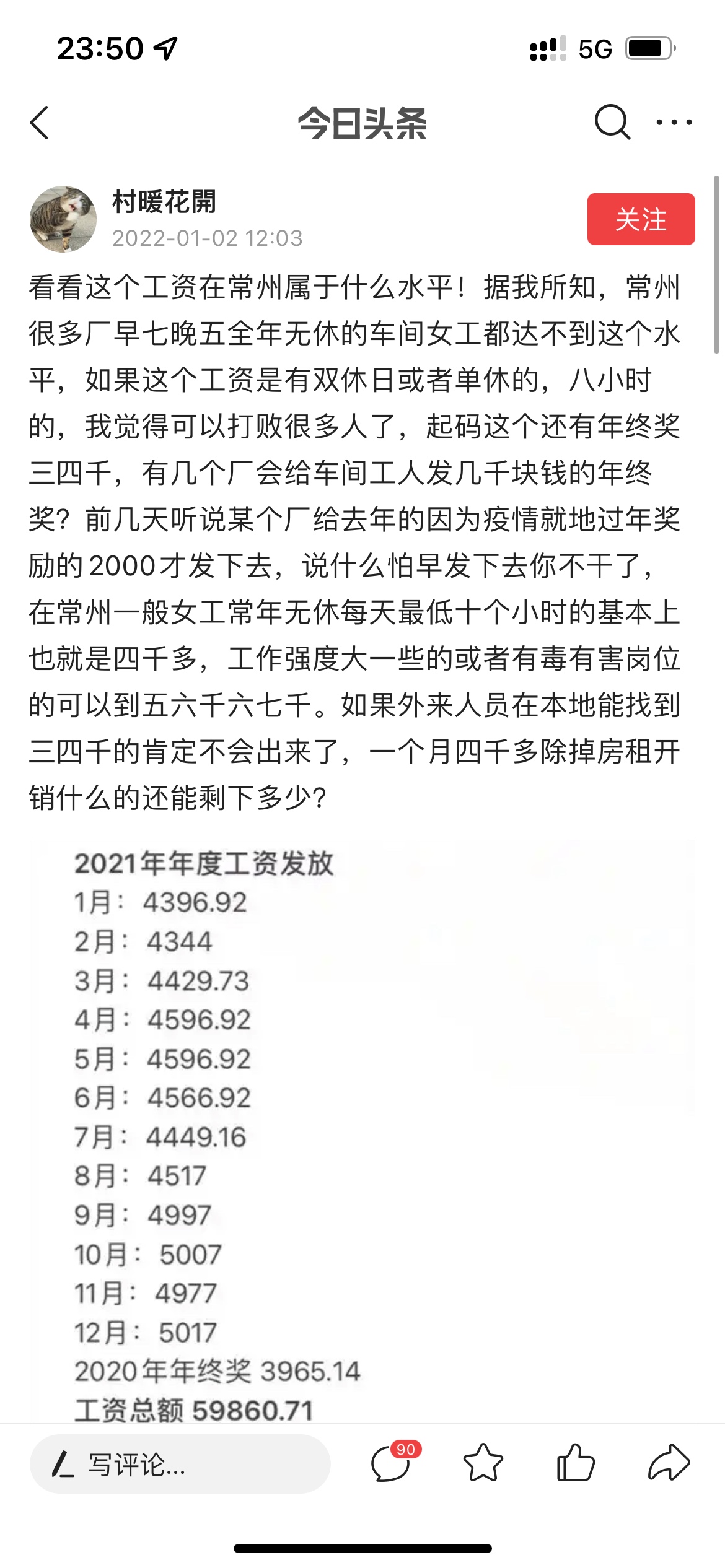The width and height of the screenshot is (725, 1568).
Task: Share this post via the arrow icon
Action: tap(669, 1463)
